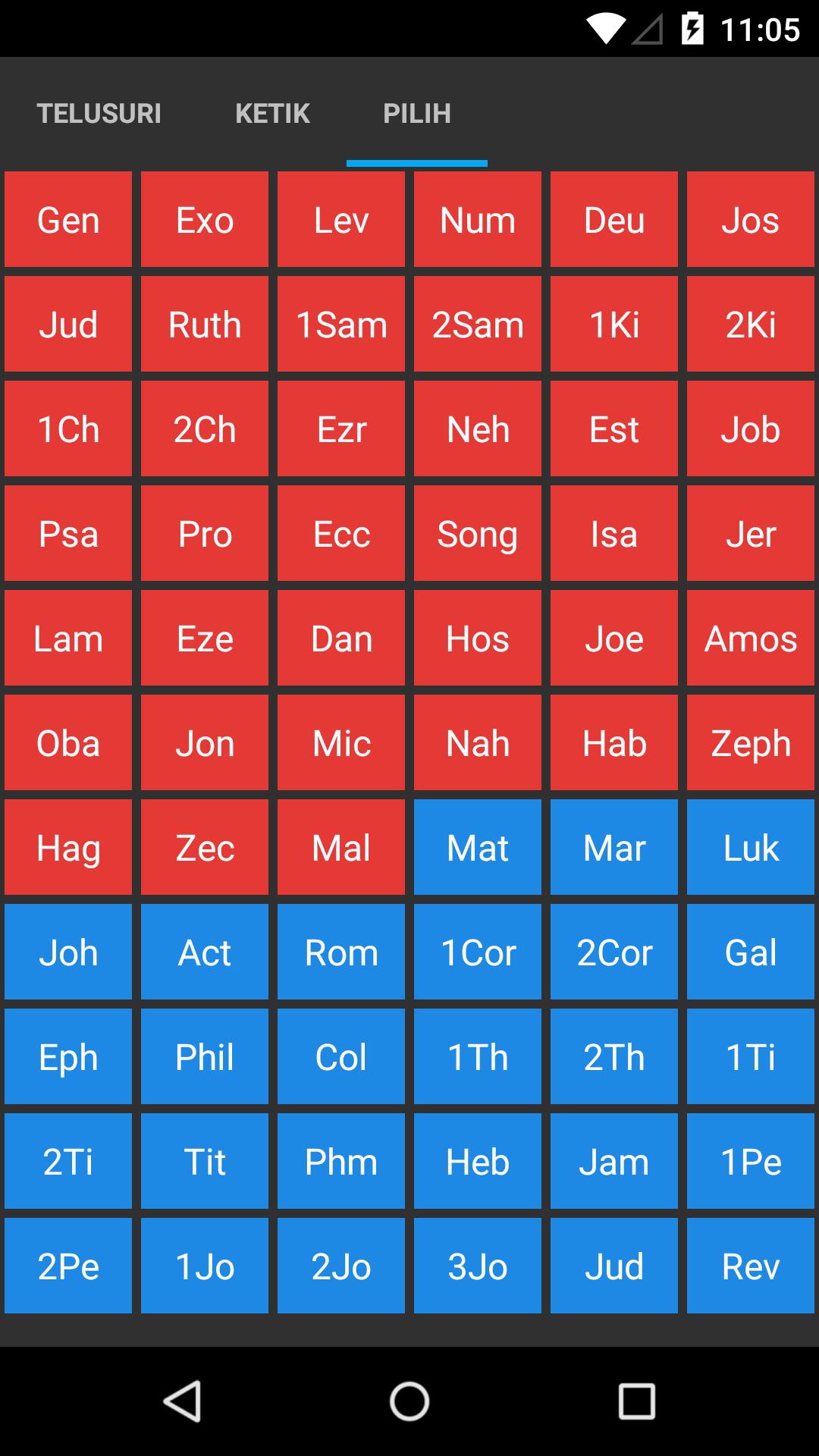Choose the Heb book
Viewport: 819px width, 1456px height.
tap(478, 1162)
